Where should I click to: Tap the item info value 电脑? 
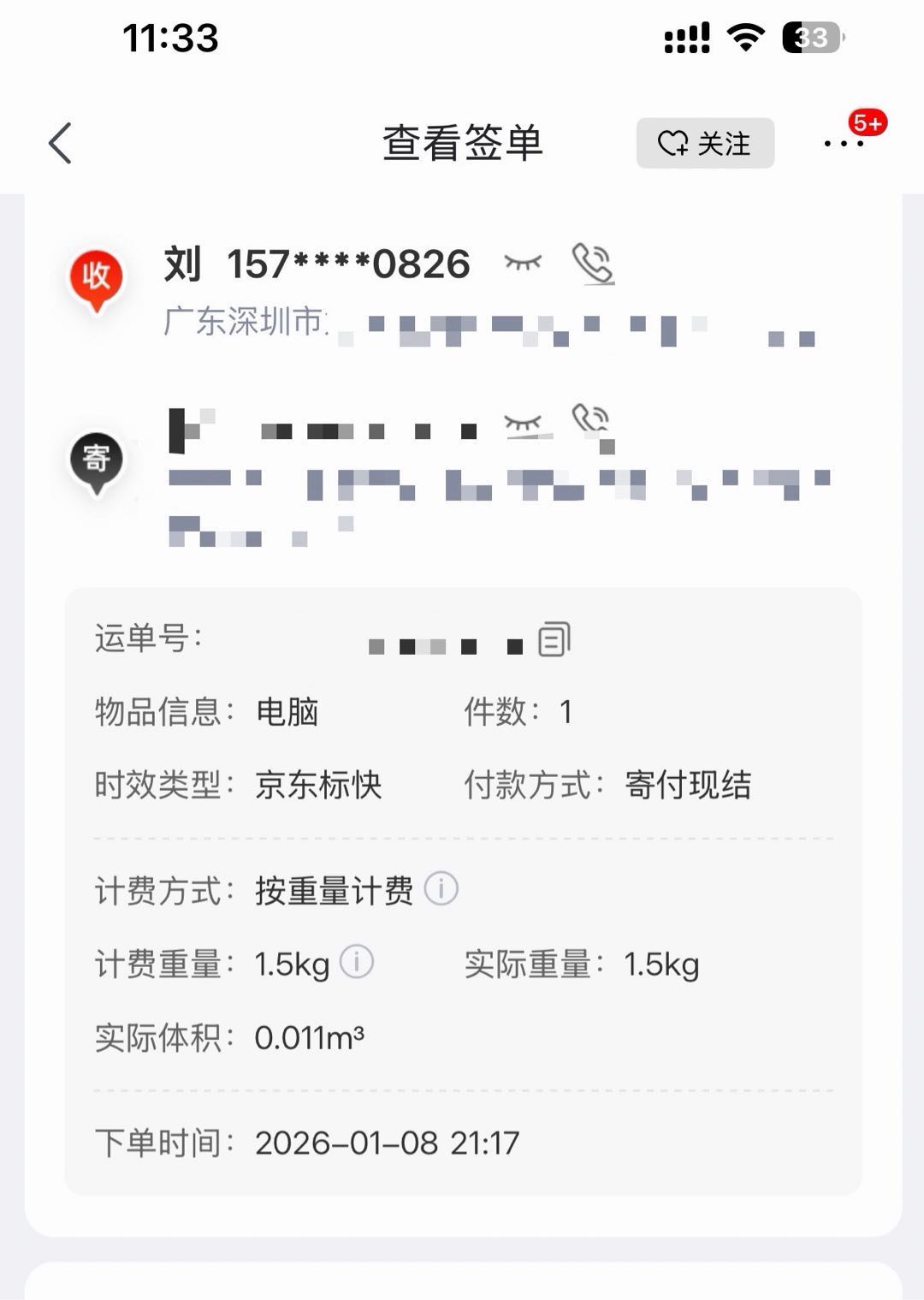[x=287, y=712]
